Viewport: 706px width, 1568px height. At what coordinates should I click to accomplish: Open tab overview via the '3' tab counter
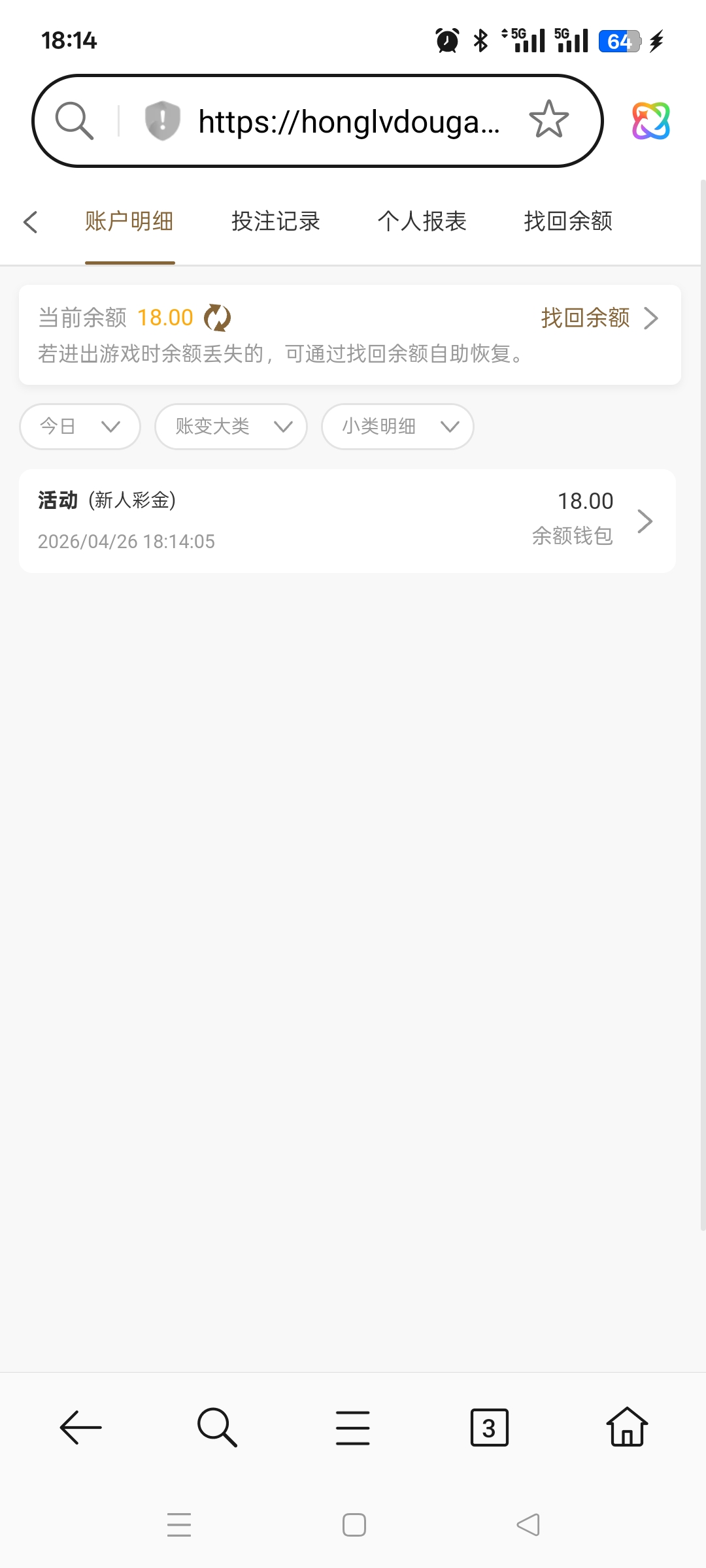coord(490,1428)
